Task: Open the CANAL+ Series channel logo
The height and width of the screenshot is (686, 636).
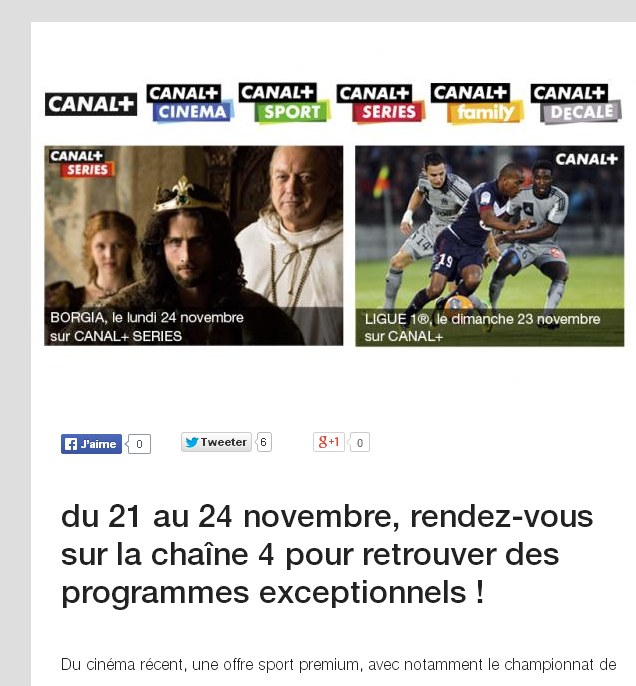Action: [x=380, y=104]
